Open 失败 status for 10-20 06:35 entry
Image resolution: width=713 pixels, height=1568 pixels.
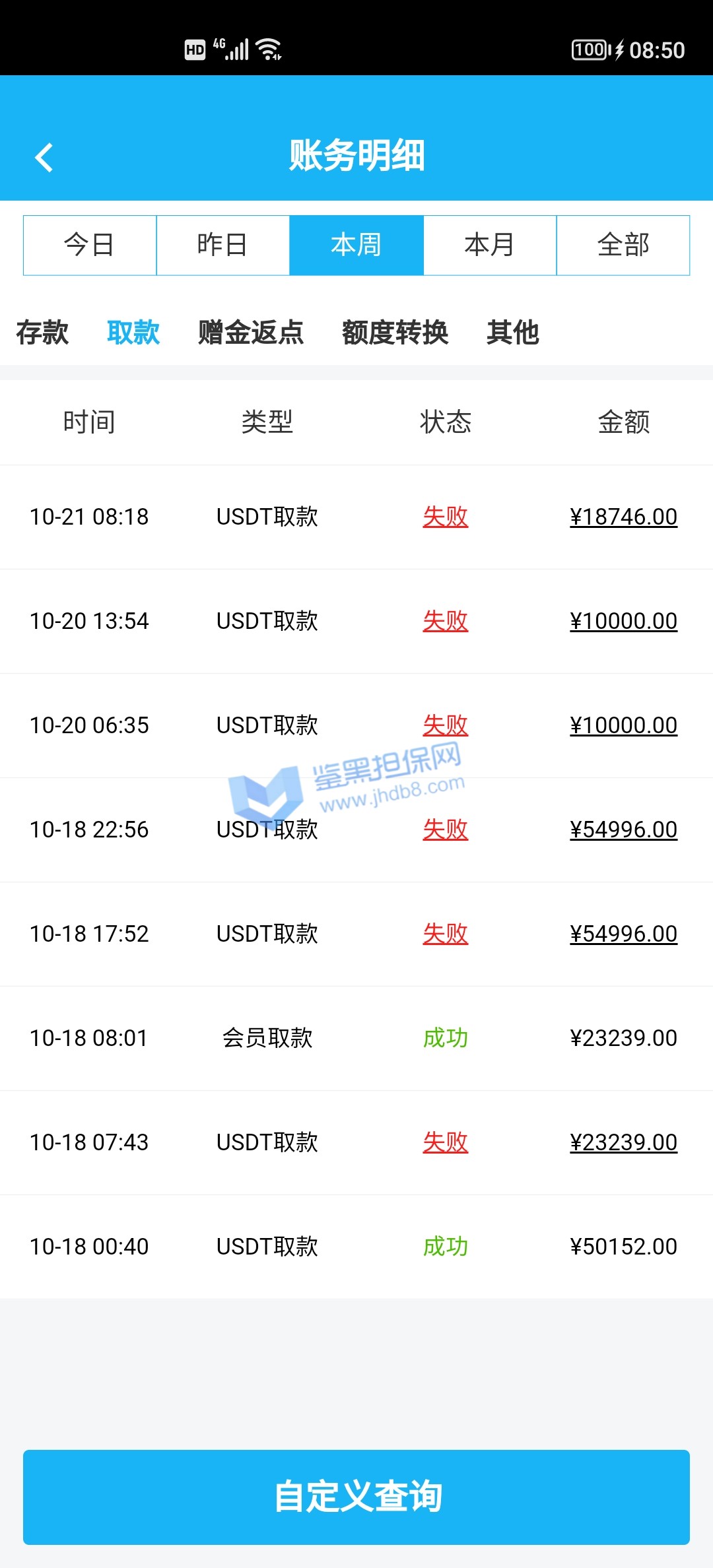coord(446,725)
